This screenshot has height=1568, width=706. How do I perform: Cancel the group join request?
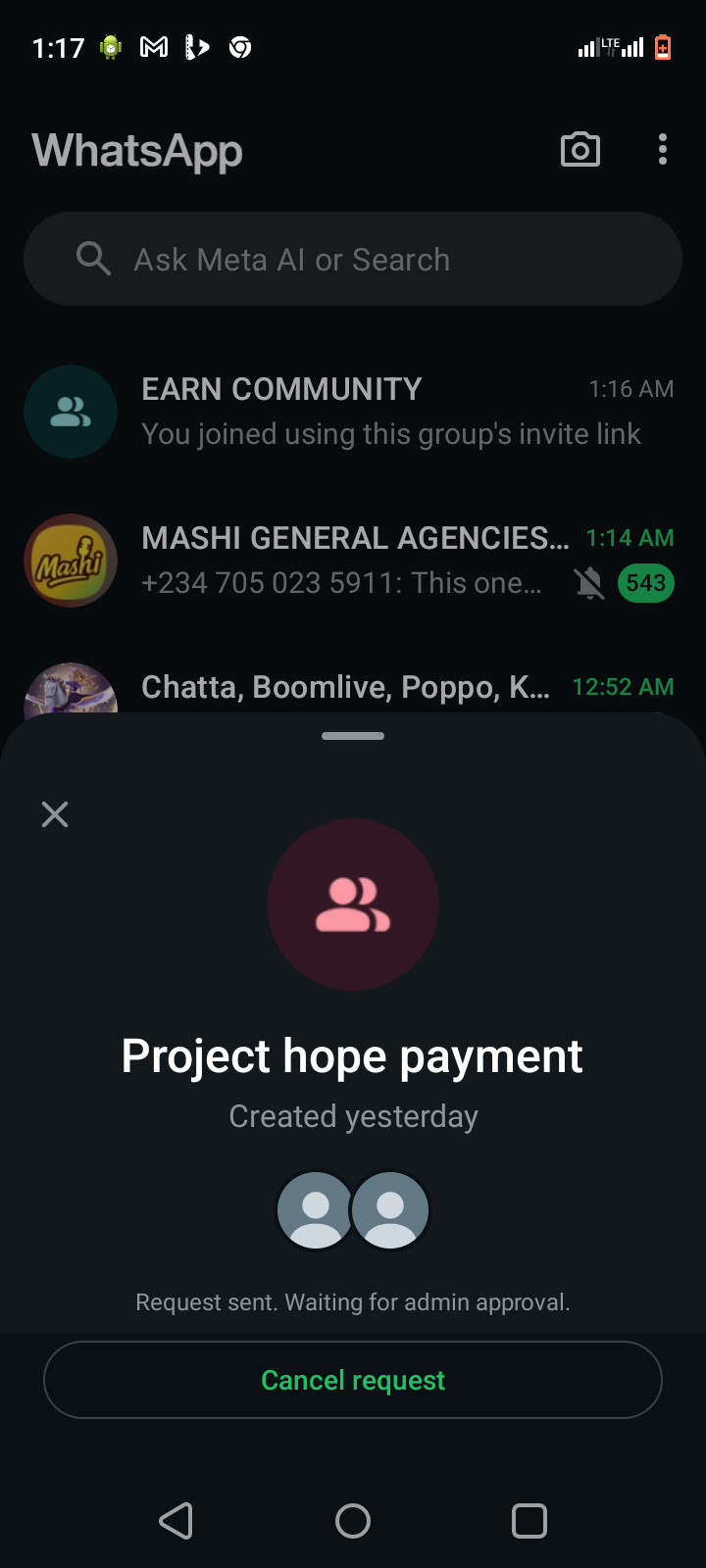(x=353, y=1380)
